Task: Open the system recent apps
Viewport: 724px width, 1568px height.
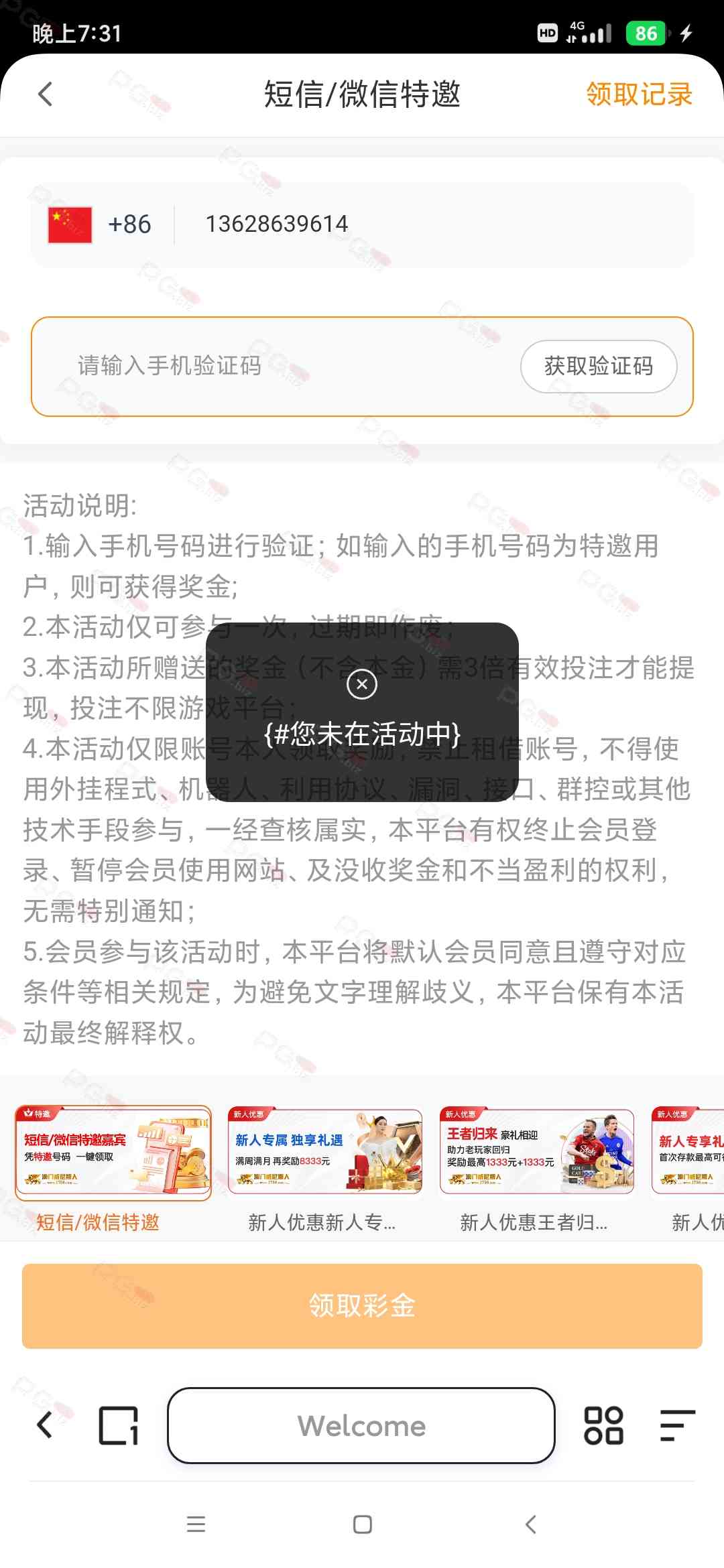Action: 196,1524
